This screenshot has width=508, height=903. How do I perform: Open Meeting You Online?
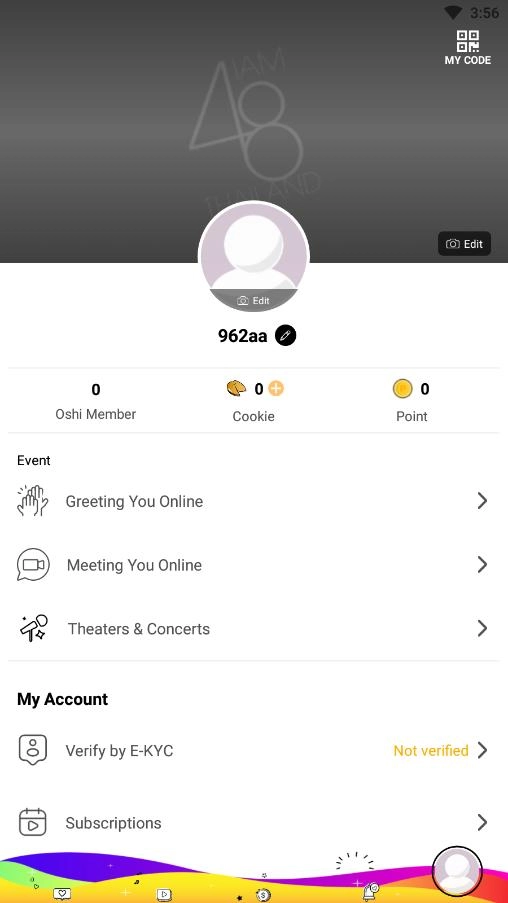[x=254, y=564]
